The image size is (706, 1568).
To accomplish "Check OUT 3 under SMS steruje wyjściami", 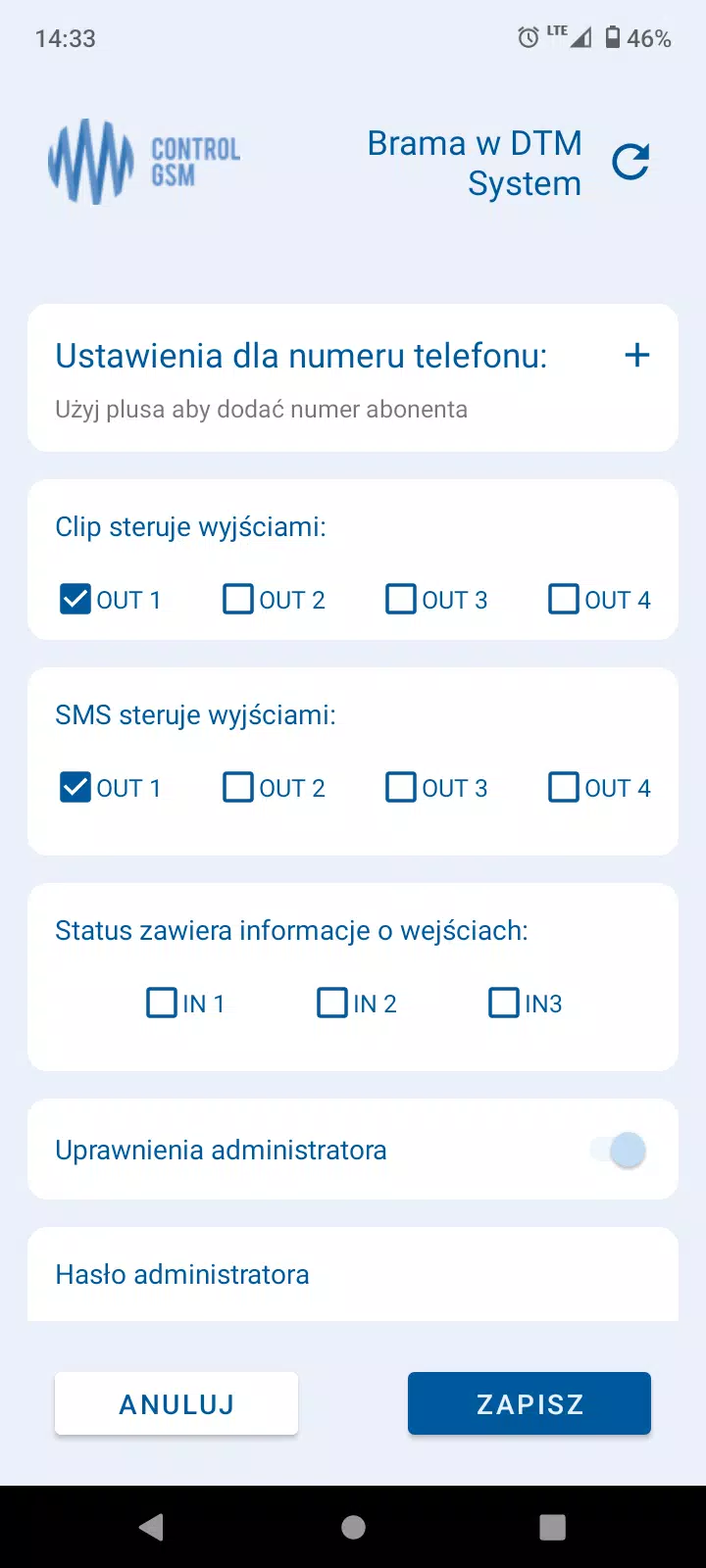I will (401, 787).
